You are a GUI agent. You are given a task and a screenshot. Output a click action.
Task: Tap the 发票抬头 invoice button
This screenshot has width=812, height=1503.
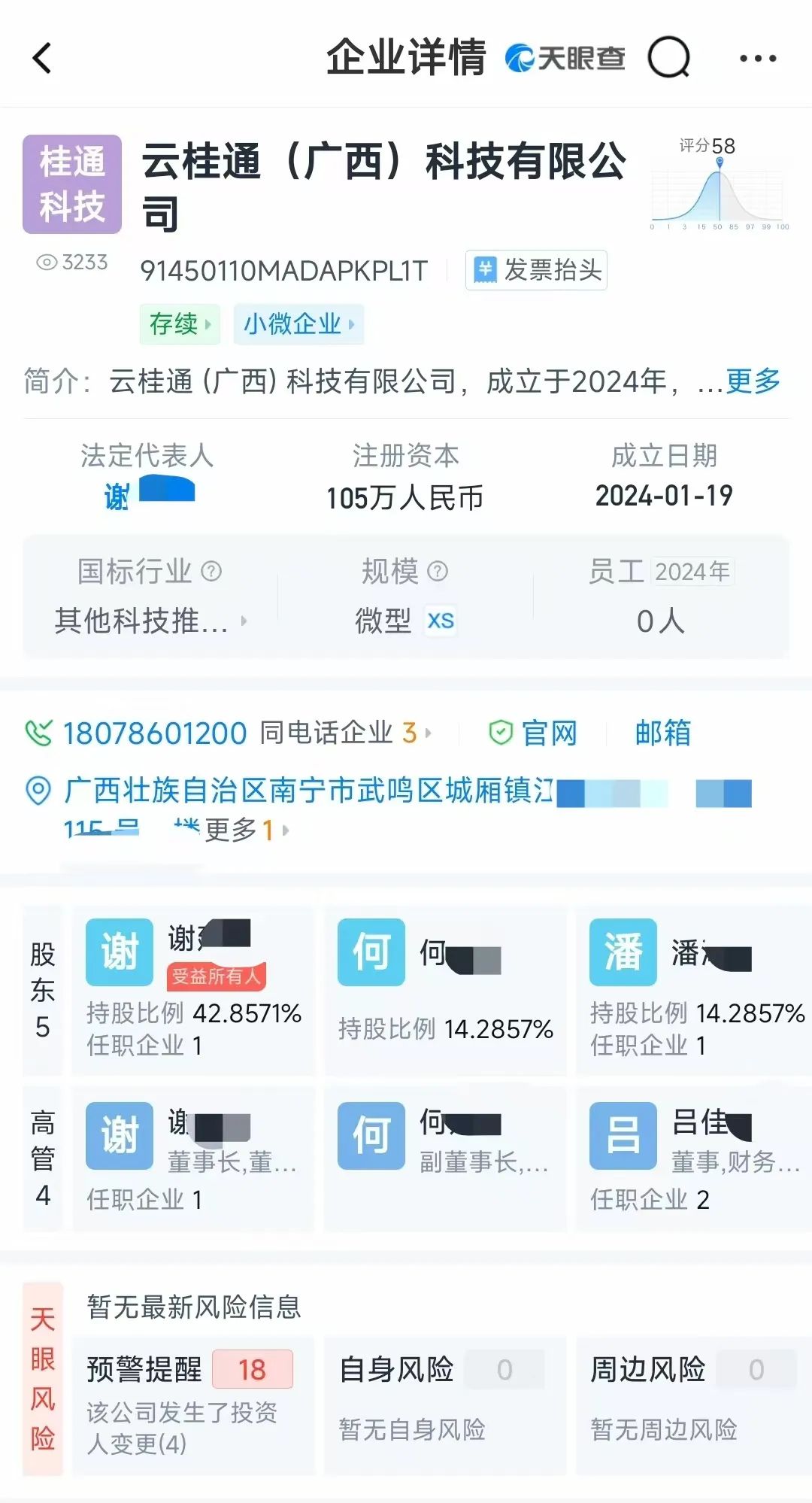click(536, 270)
